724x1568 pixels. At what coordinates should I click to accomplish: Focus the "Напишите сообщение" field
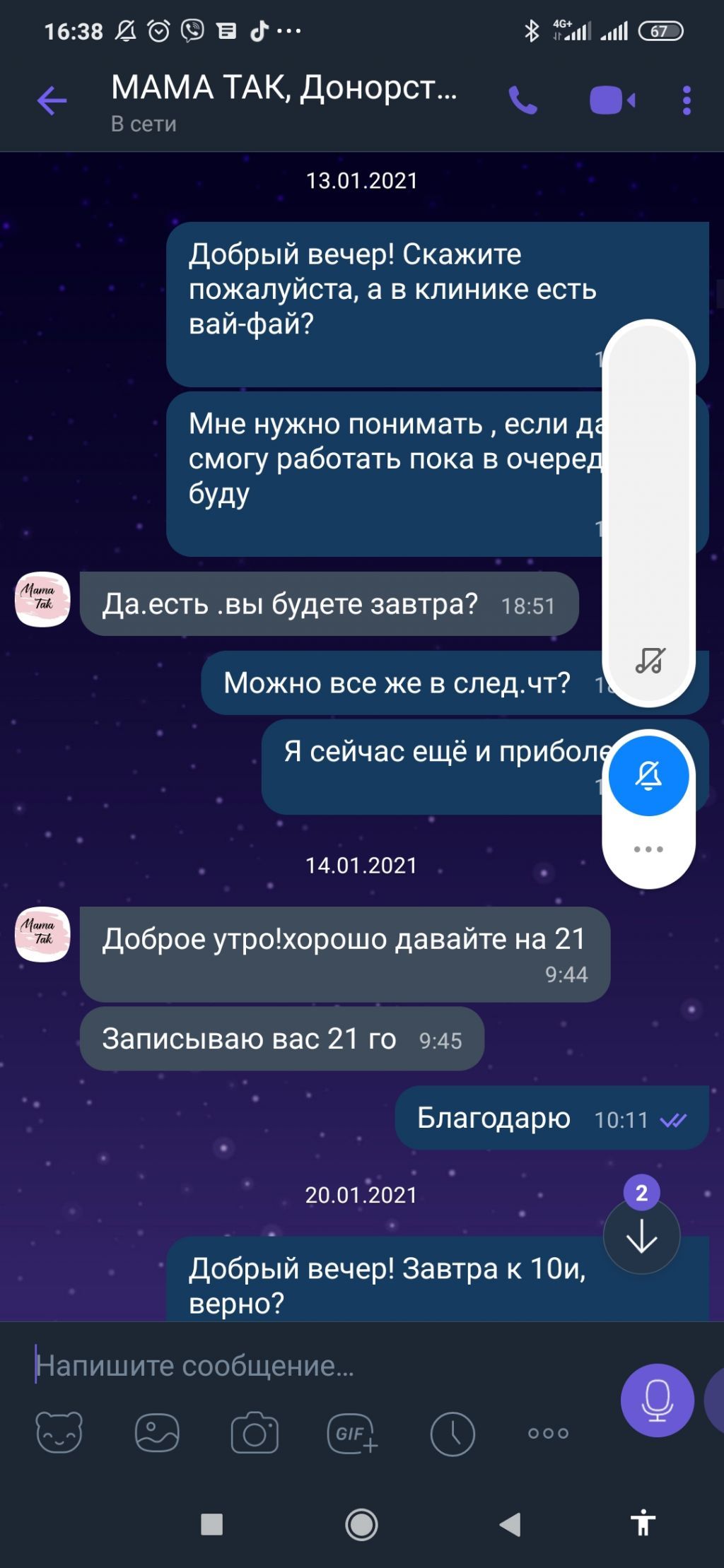pos(311,1366)
